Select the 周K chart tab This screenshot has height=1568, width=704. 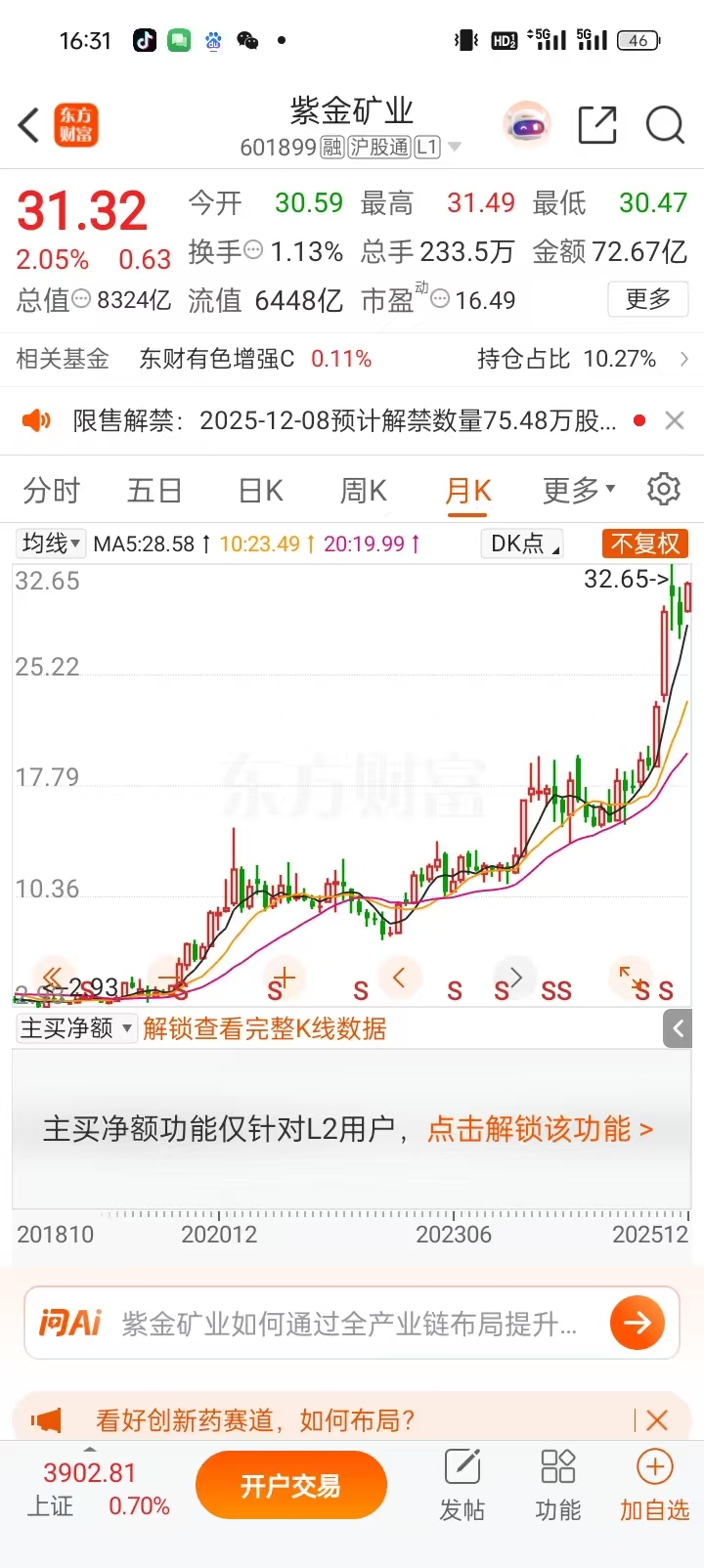coord(363,490)
